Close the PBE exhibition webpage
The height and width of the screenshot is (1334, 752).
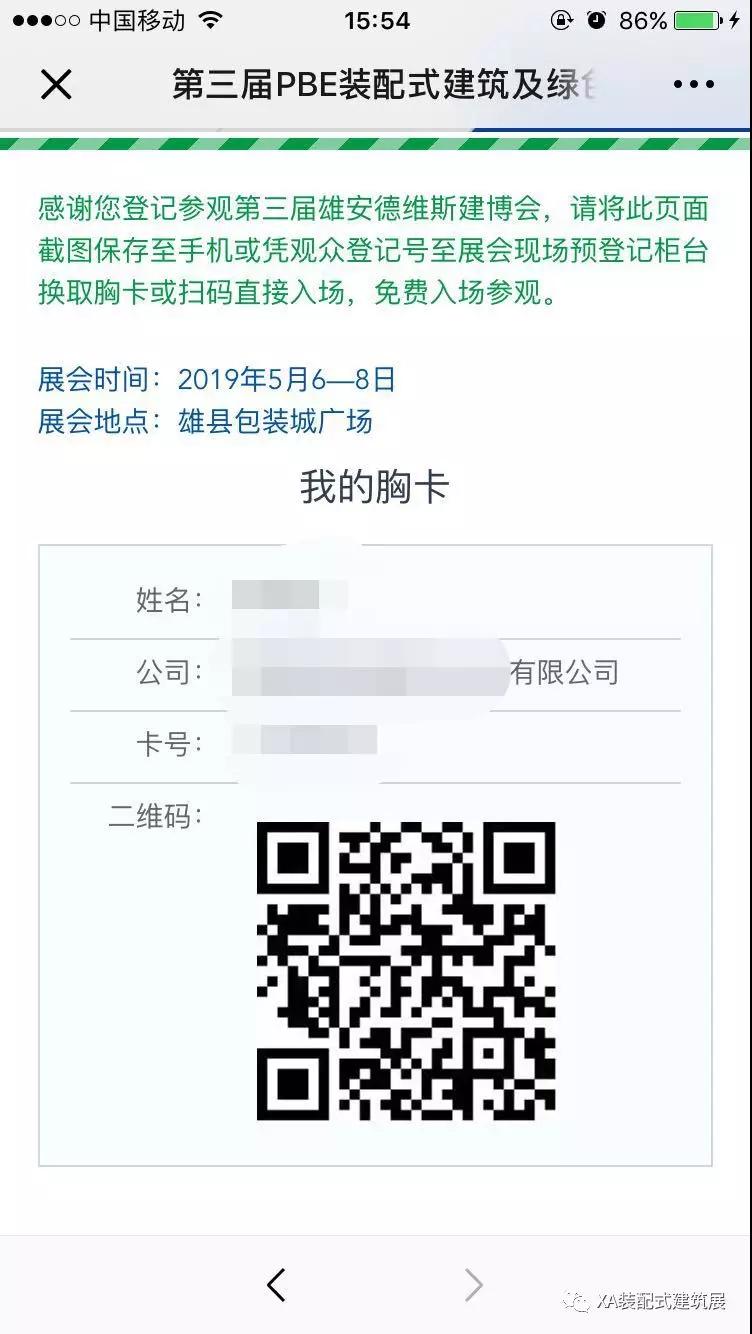56,85
